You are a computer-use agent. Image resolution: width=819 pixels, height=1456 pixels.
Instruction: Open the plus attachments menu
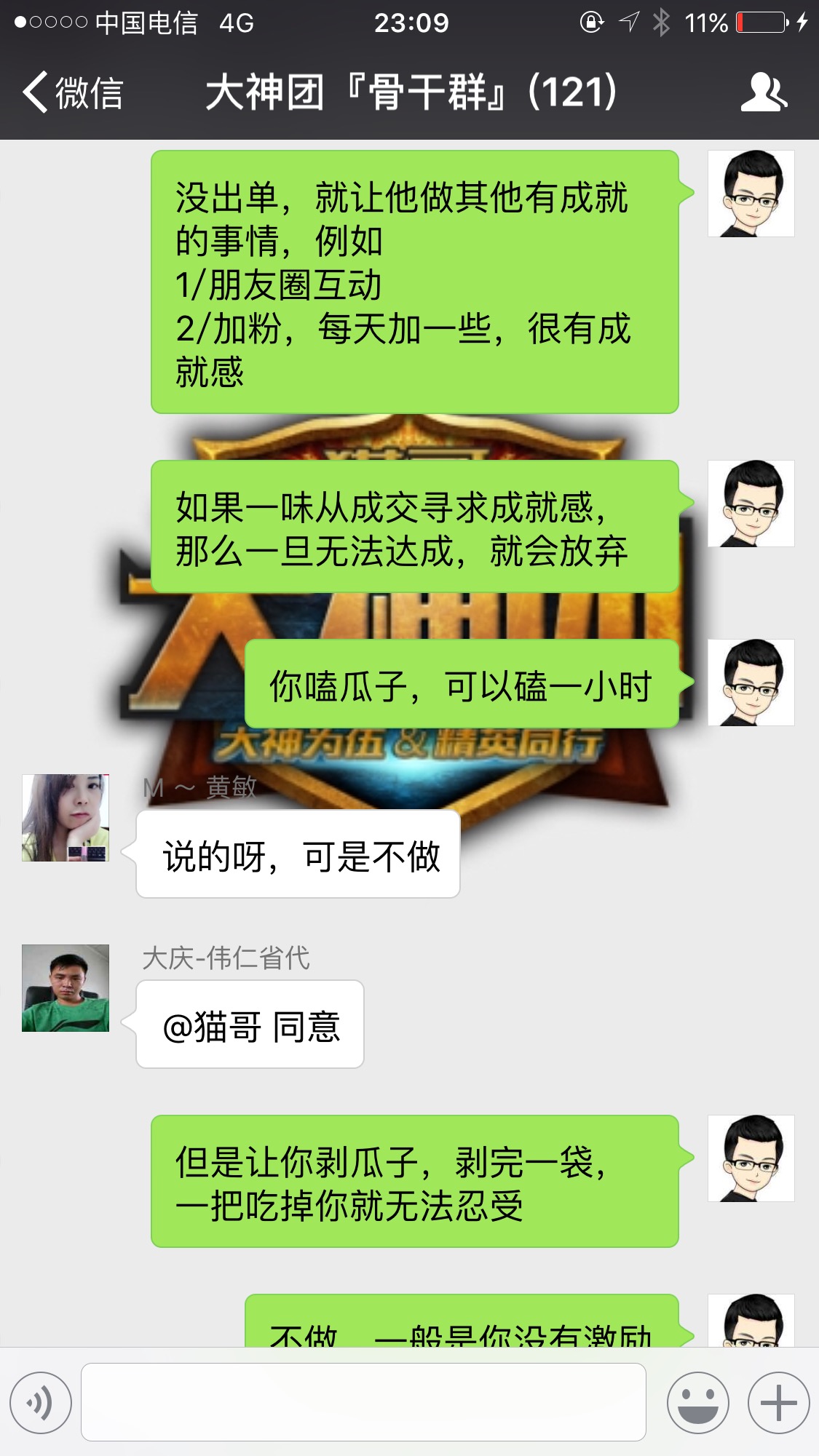779,1403
